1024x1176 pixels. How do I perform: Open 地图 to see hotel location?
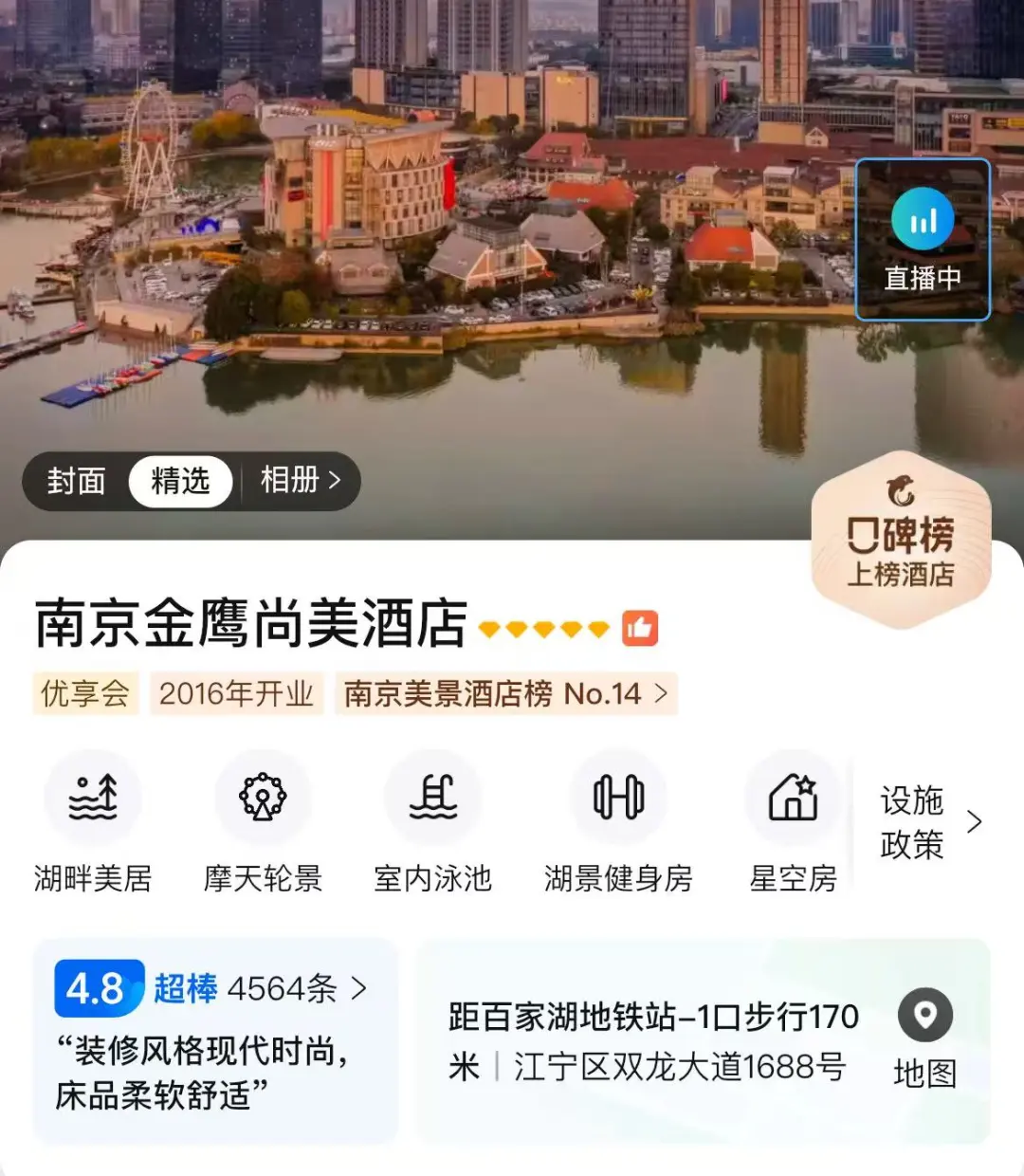tap(925, 1038)
